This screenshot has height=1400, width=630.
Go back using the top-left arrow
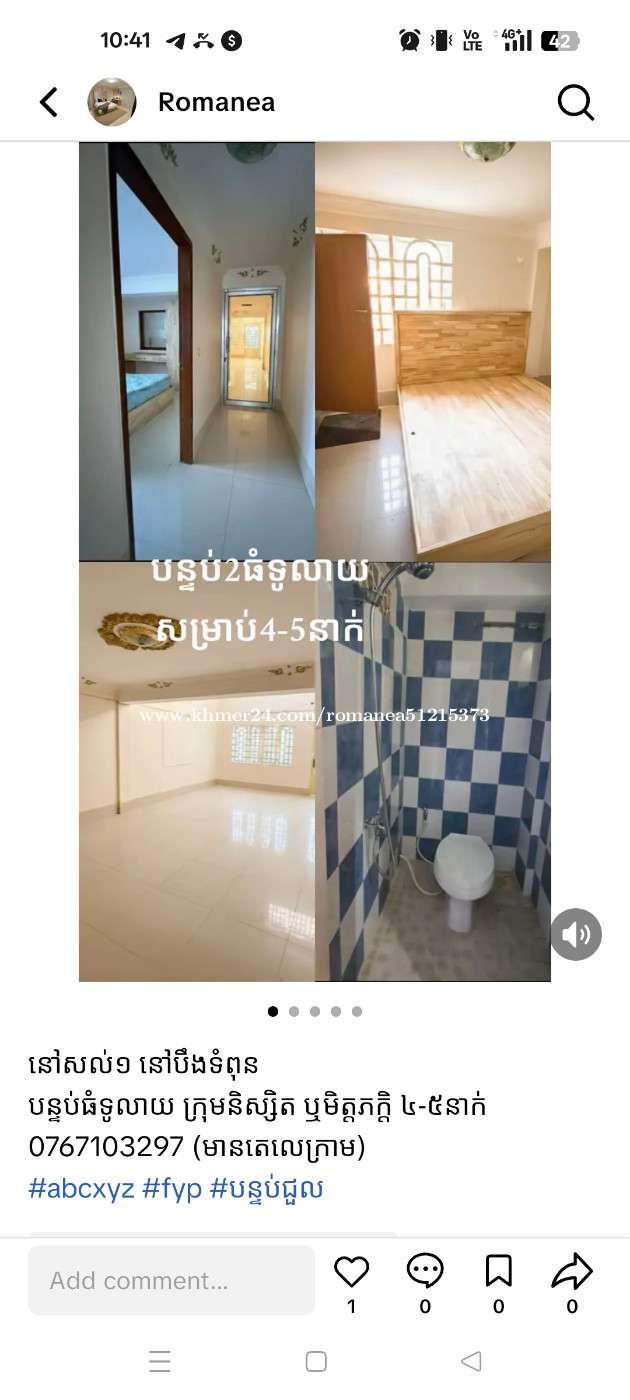coord(49,102)
